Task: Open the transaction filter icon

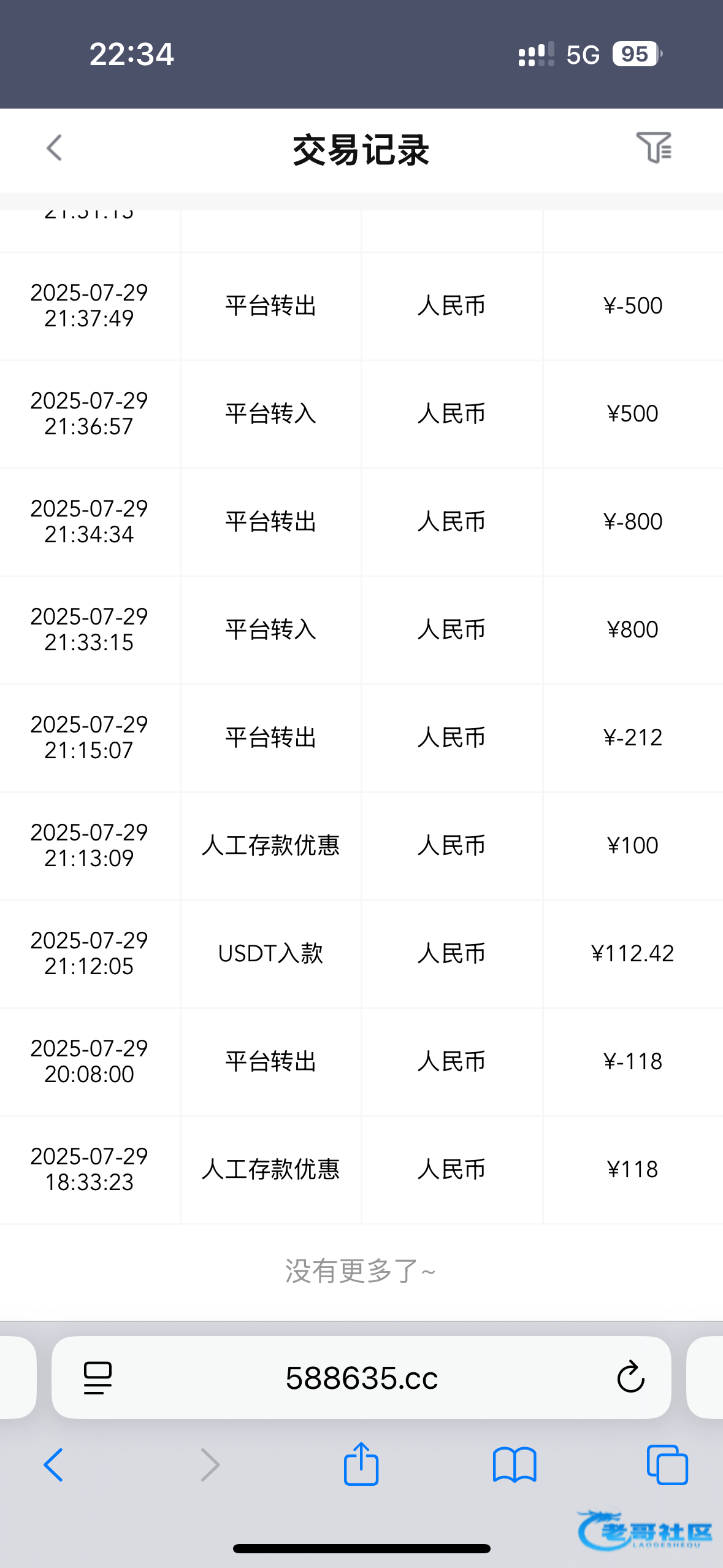Action: [x=654, y=147]
